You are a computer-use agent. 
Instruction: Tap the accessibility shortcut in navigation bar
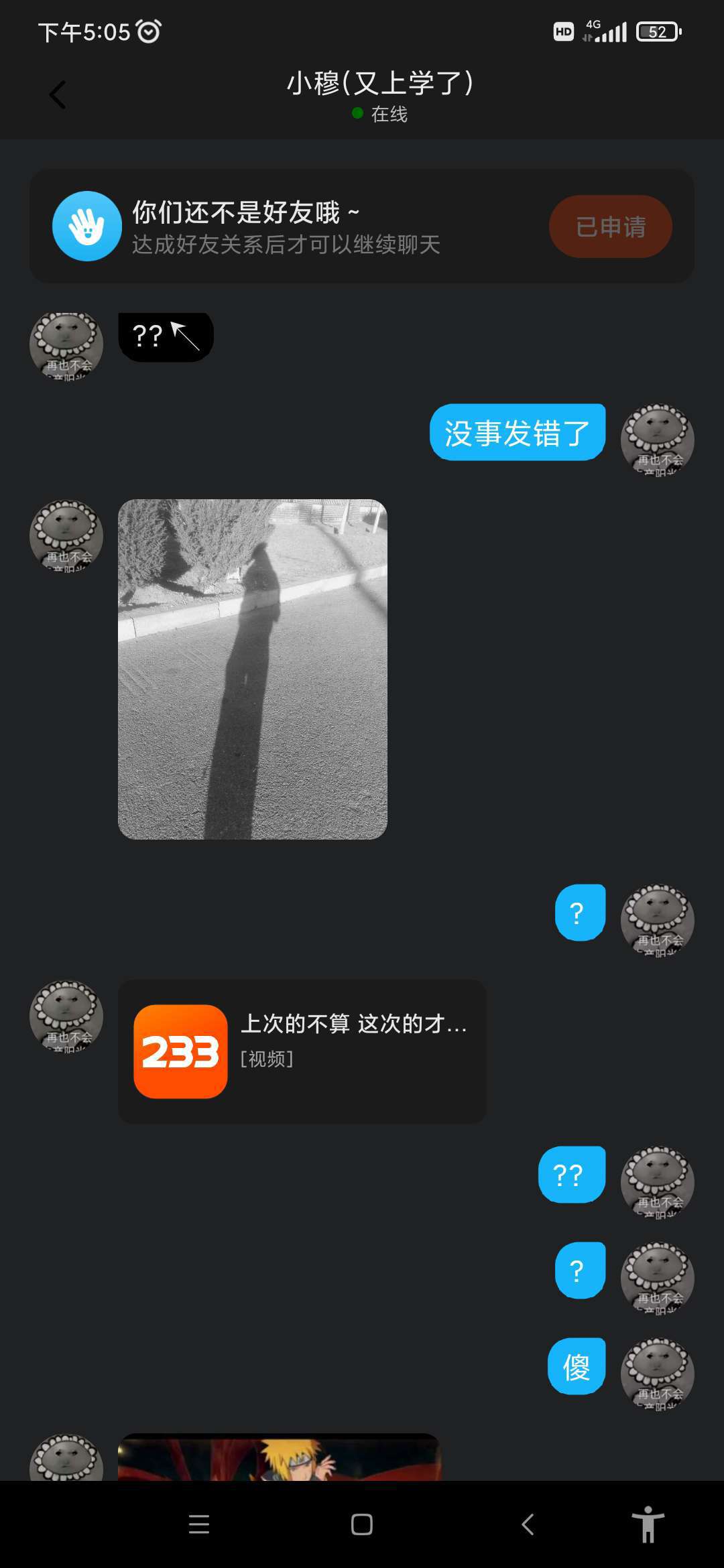tap(648, 1524)
